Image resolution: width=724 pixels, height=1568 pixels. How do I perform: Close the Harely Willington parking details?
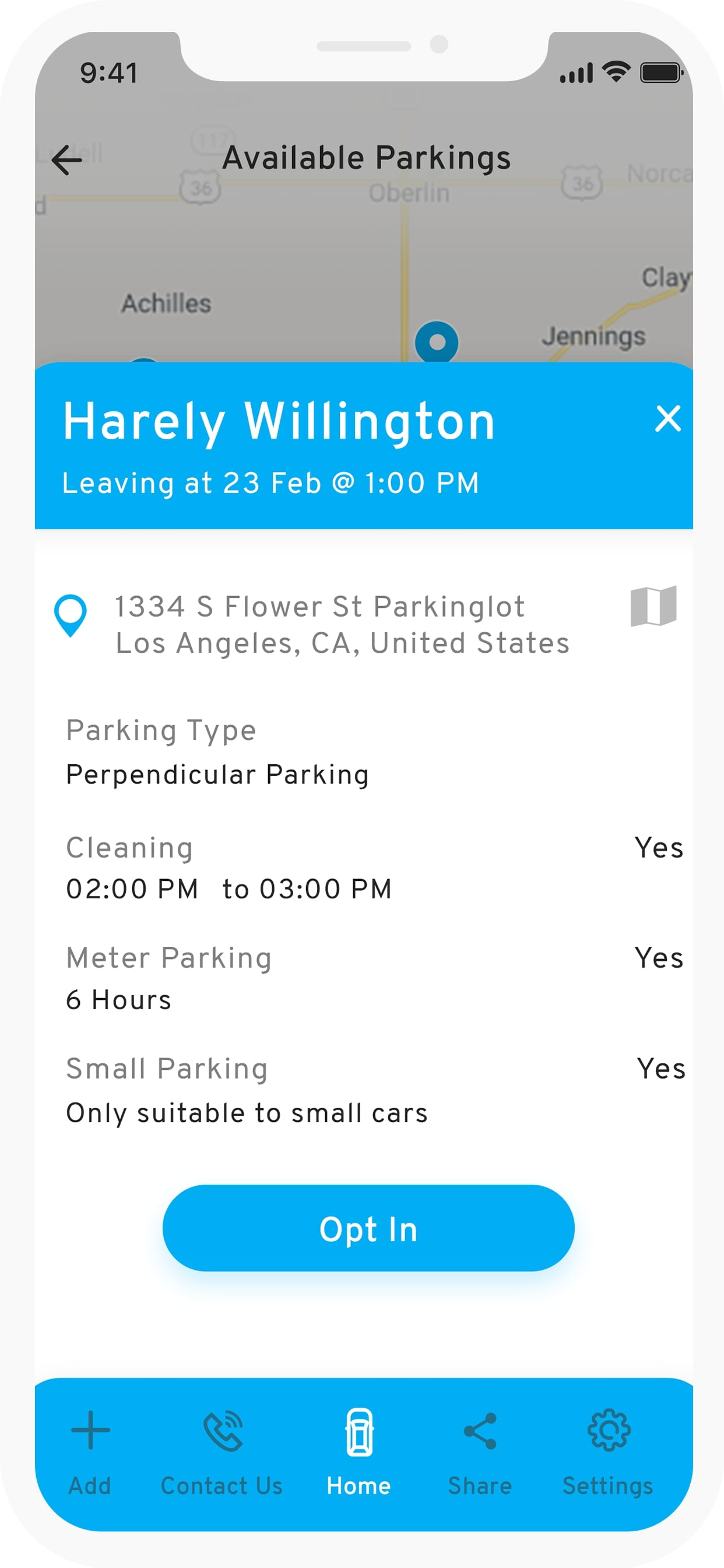(x=667, y=419)
